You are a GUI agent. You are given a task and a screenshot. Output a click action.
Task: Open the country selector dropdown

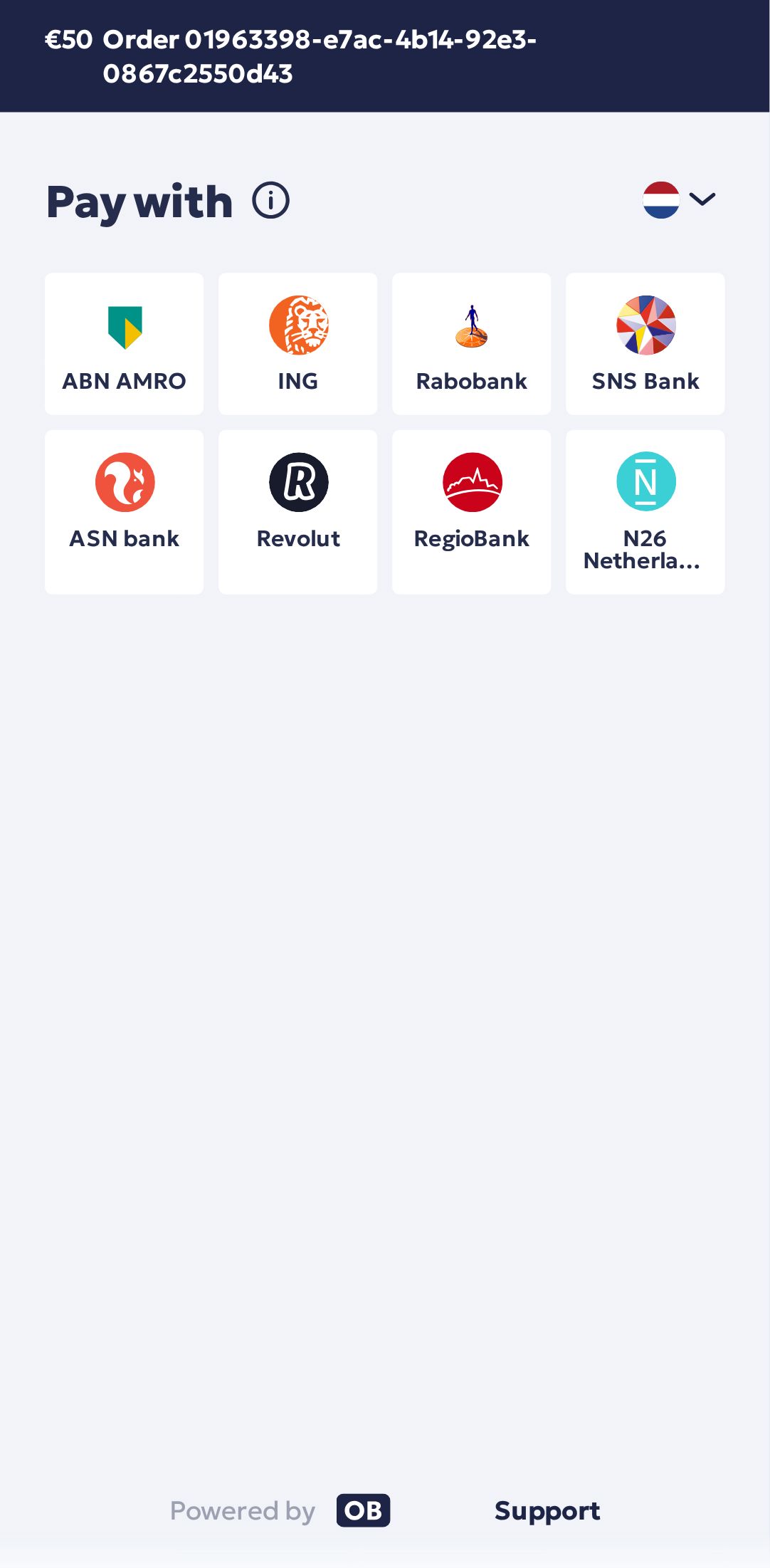679,200
